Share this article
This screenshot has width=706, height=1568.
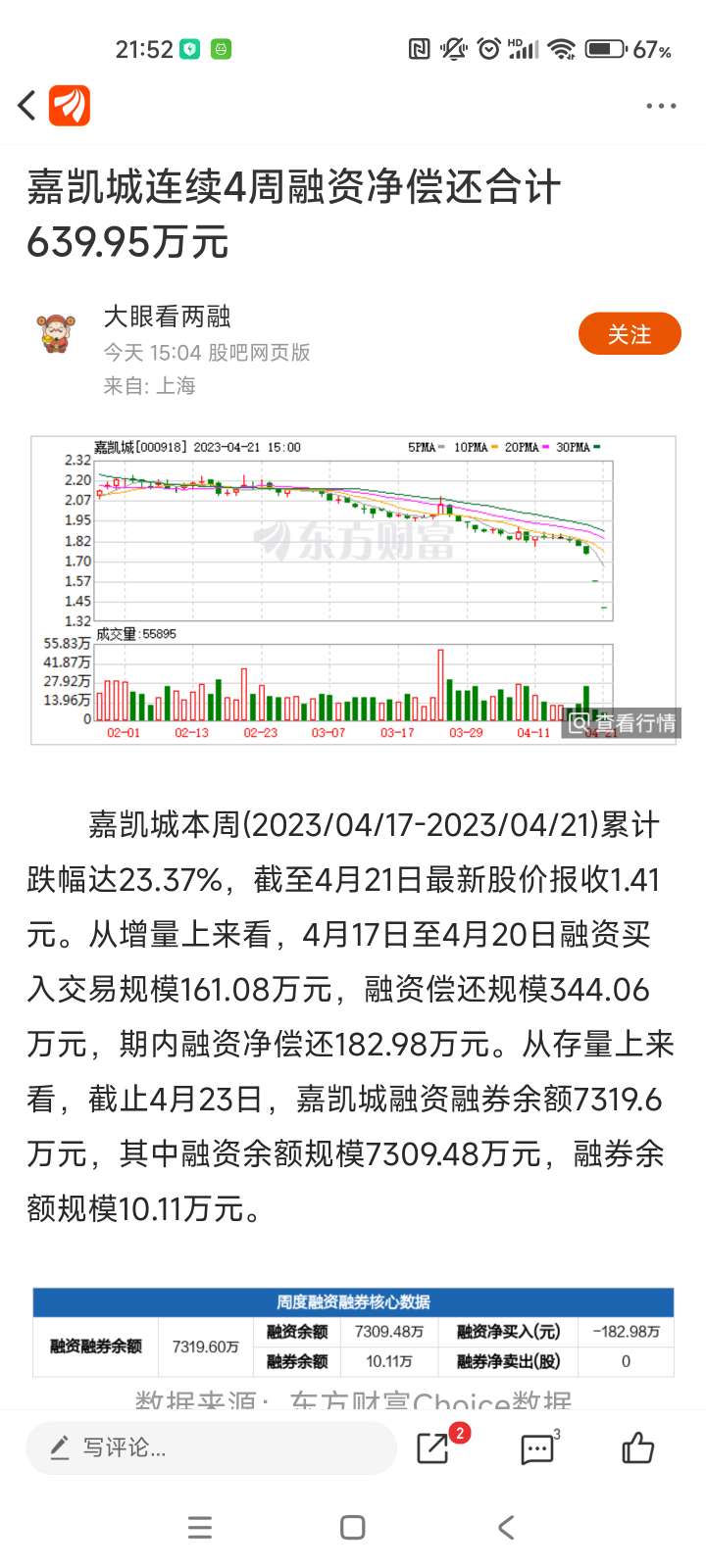[x=433, y=1447]
